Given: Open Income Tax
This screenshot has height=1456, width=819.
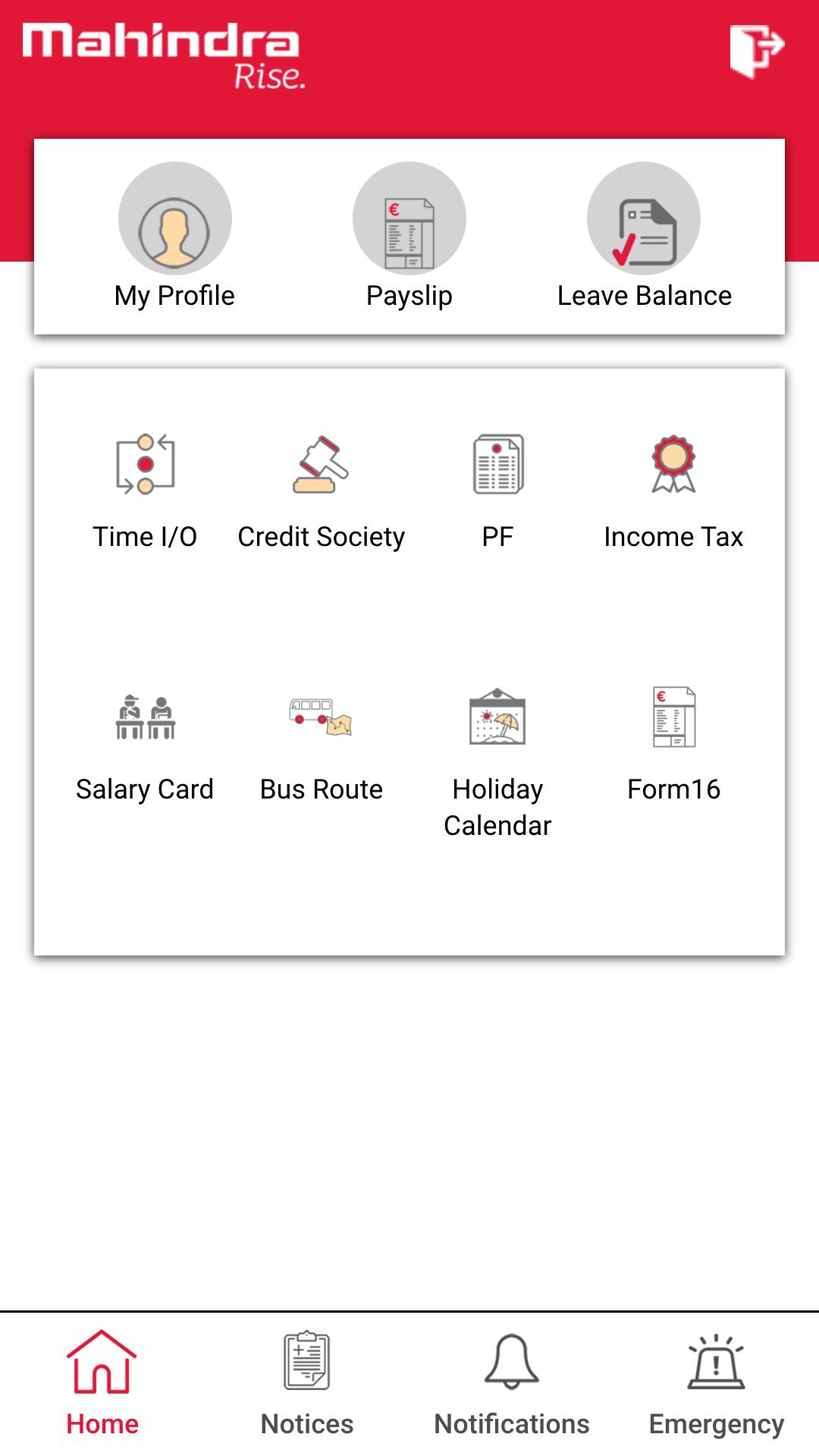Looking at the screenshot, I should [673, 491].
